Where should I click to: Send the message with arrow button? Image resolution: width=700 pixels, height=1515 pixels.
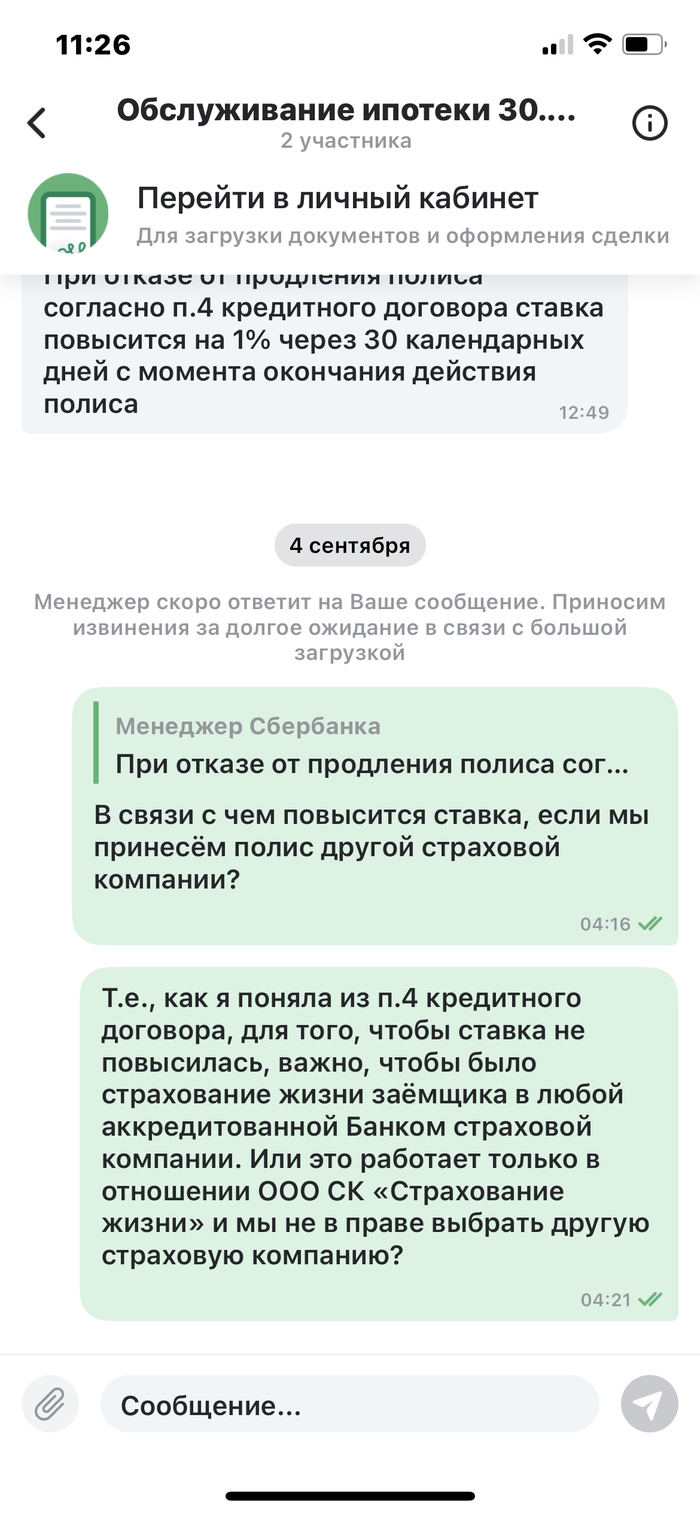[x=649, y=1405]
